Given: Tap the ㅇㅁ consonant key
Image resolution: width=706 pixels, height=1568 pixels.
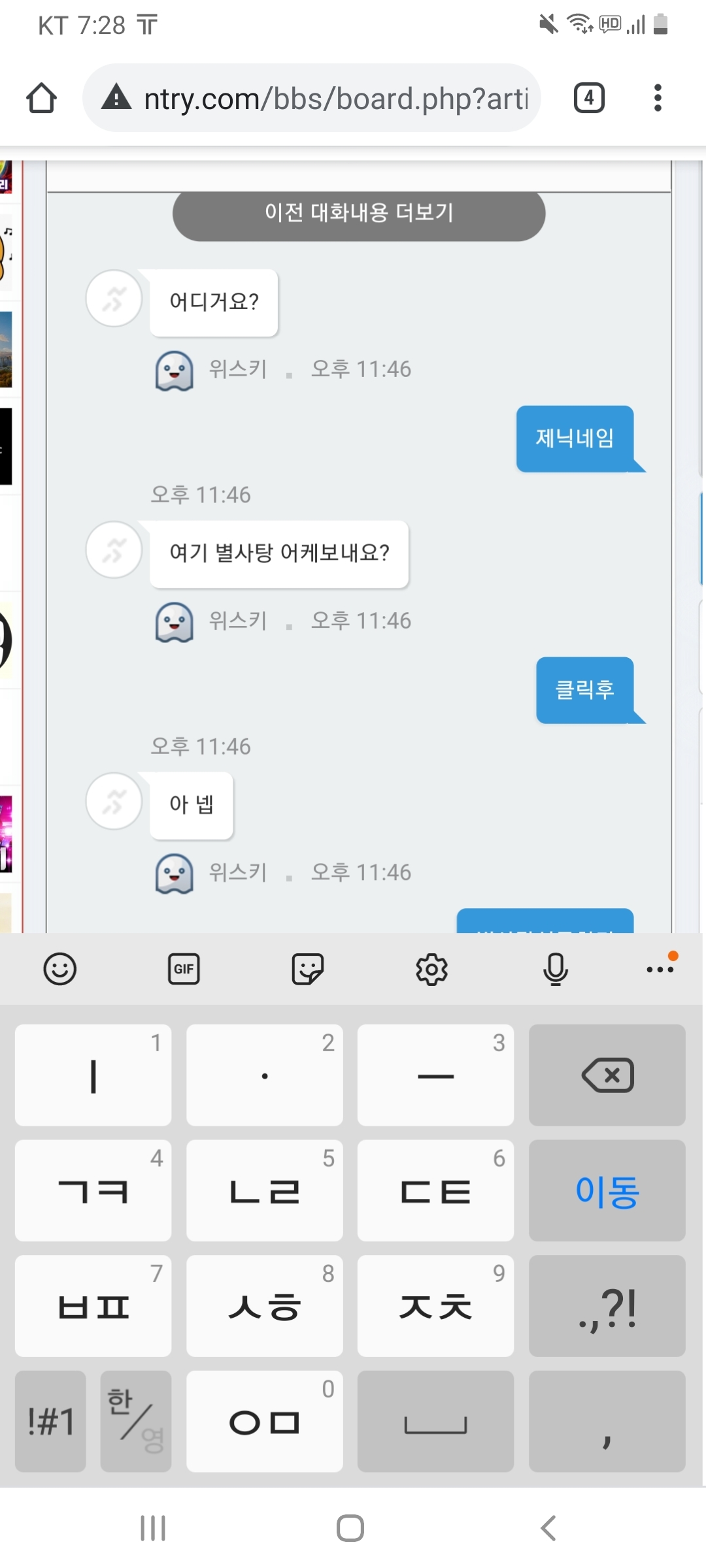Looking at the screenshot, I should tap(264, 1422).
